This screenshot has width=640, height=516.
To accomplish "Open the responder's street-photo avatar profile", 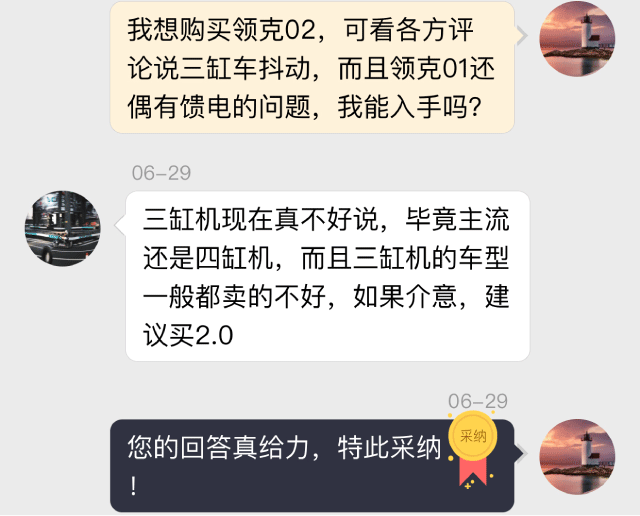I will click(63, 228).
